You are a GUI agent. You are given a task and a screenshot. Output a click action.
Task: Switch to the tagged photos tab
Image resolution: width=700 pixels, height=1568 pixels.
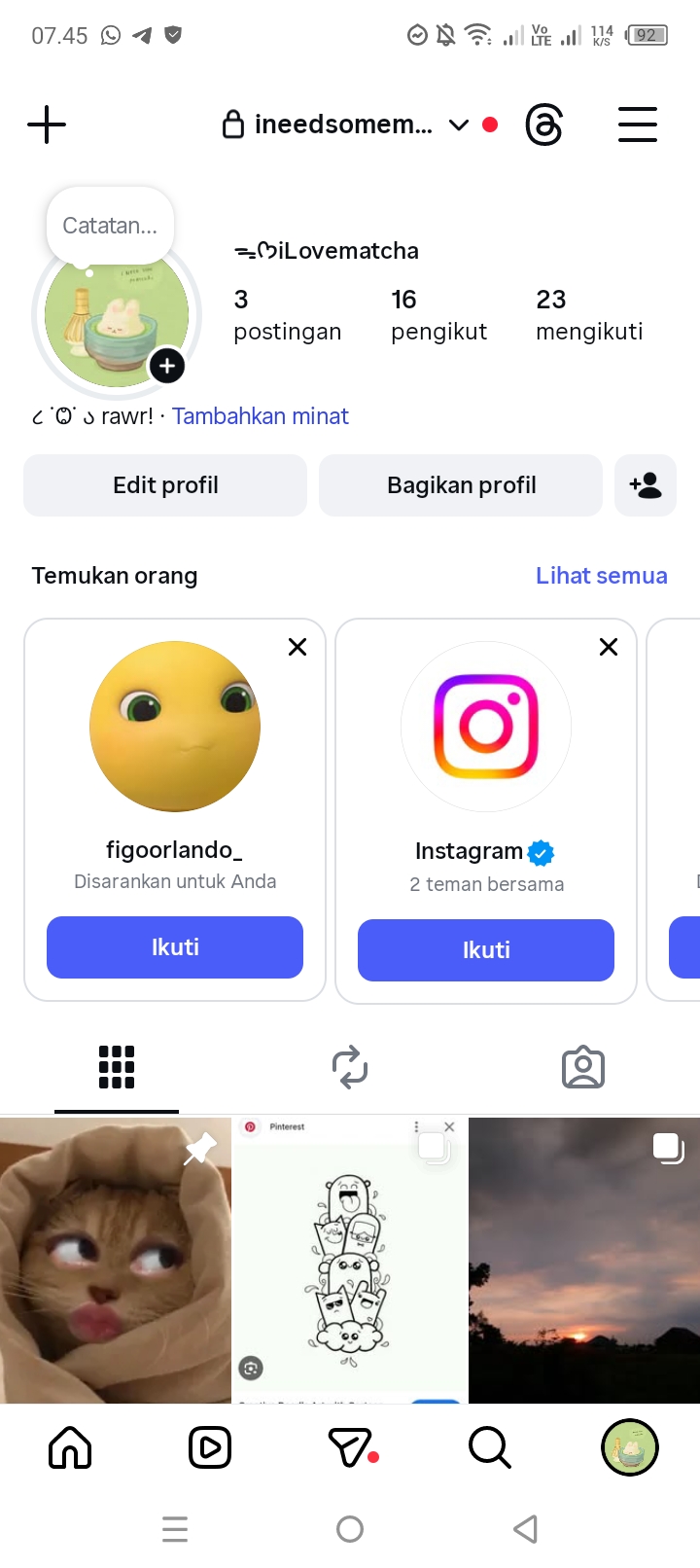point(583,1067)
